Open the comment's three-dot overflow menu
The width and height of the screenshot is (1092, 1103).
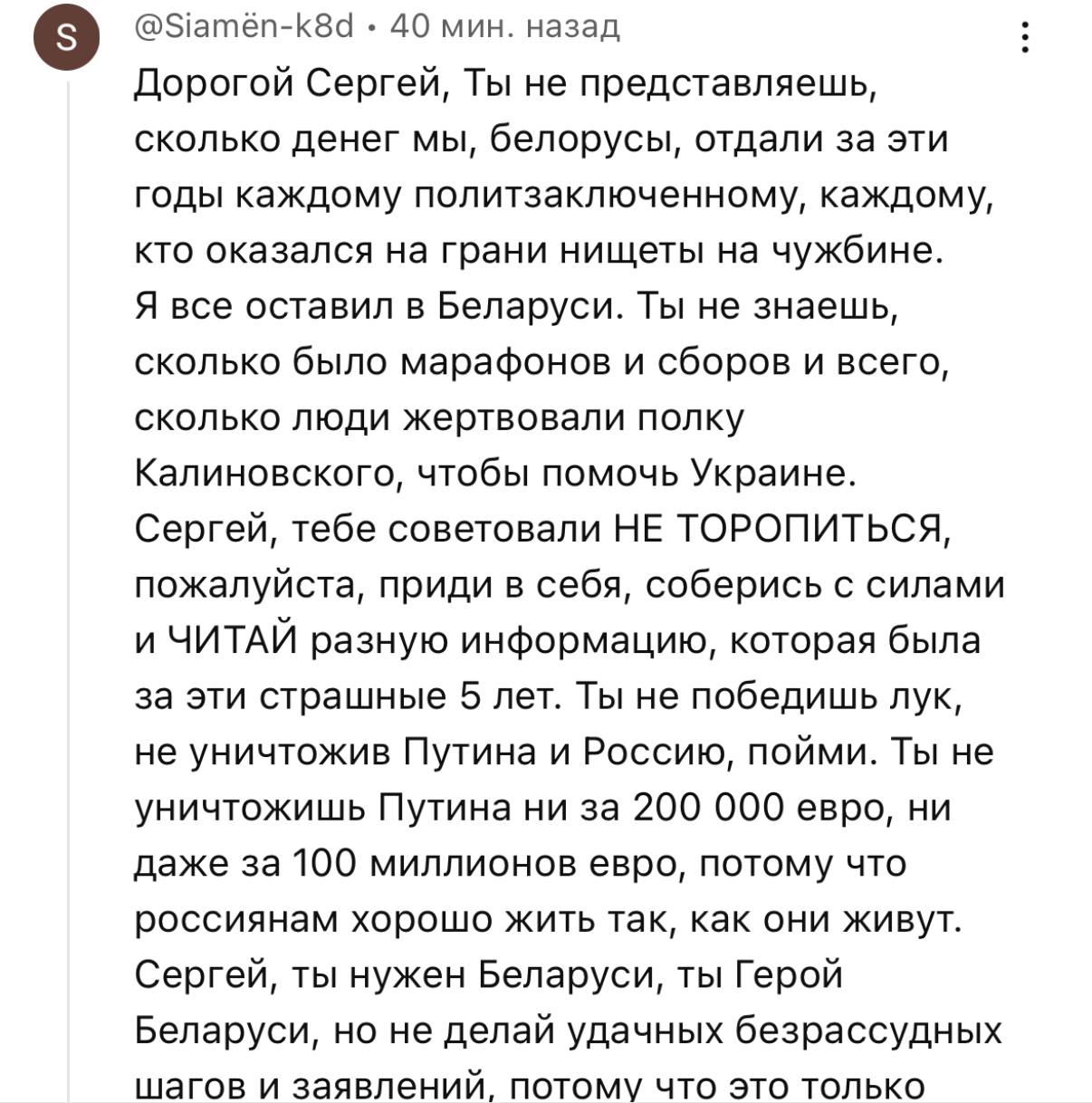[x=1025, y=37]
